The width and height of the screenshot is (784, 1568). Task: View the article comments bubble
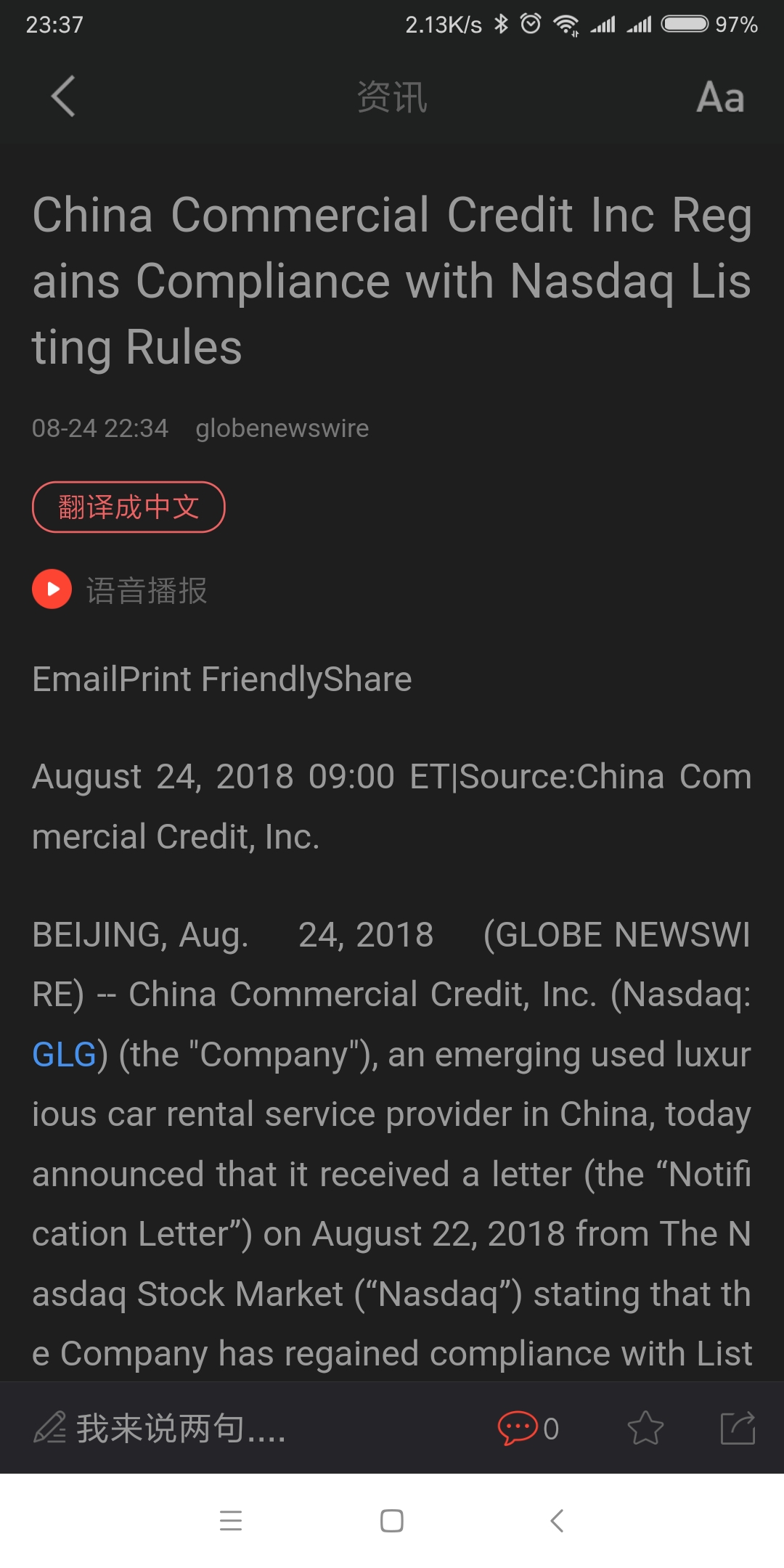click(x=528, y=1428)
